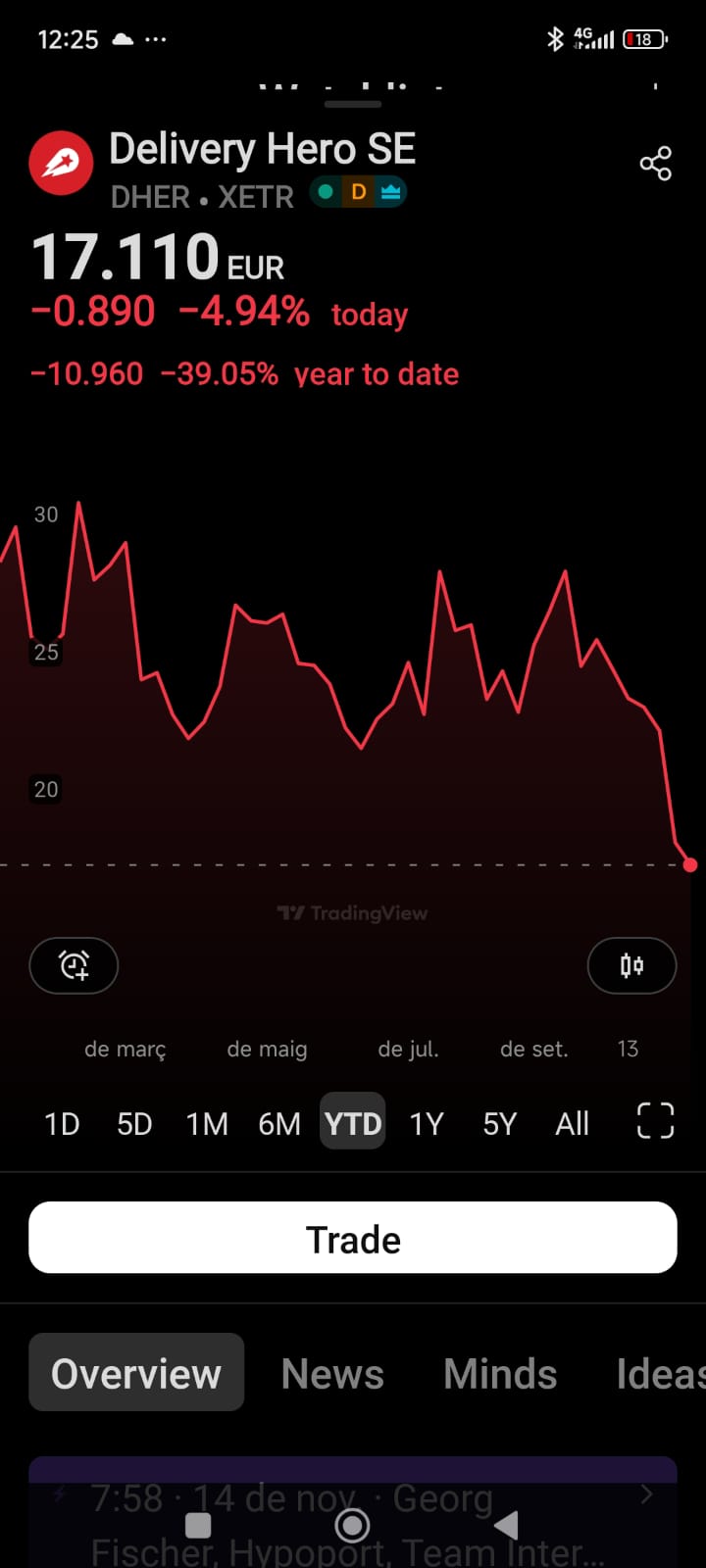View the 1Y chart range
The width and height of the screenshot is (706, 1568).
427,1123
